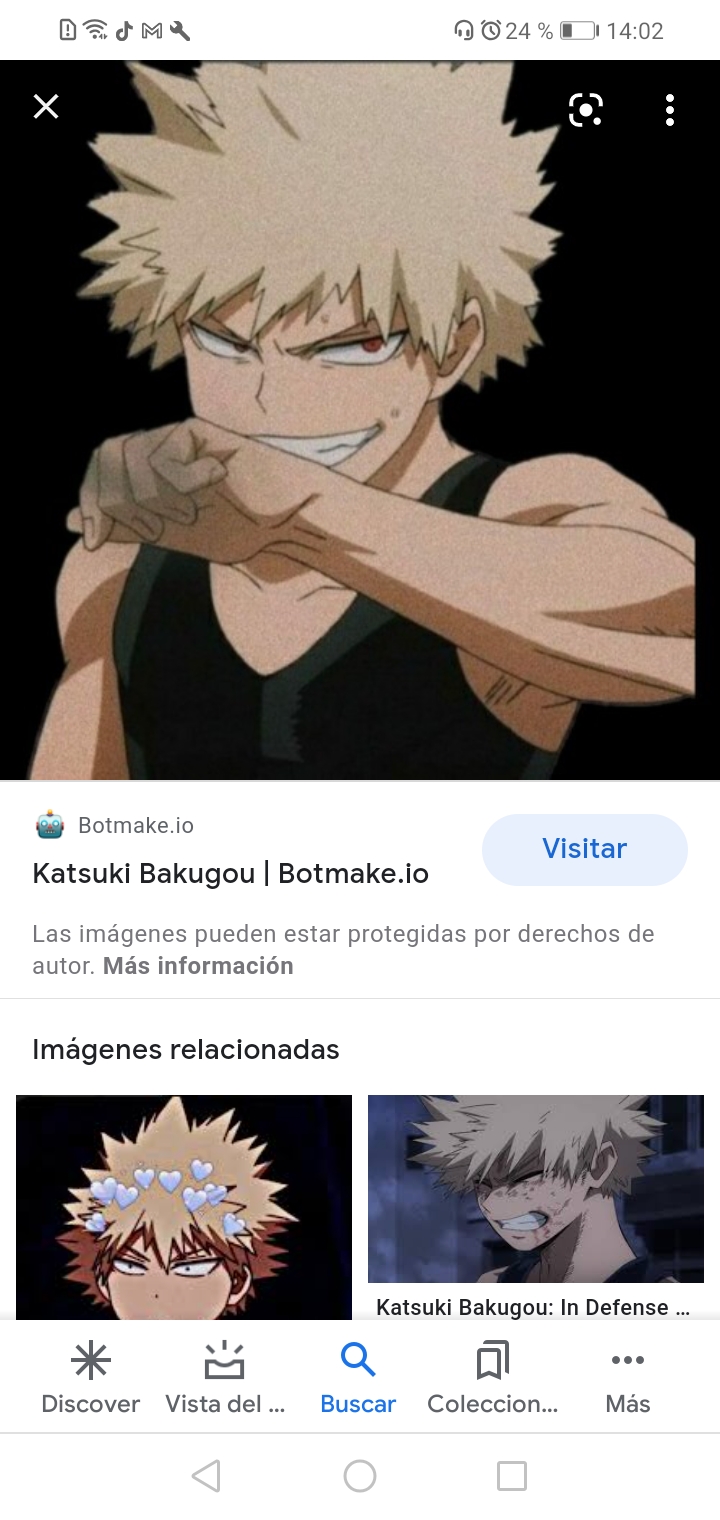Open the Katsuki Bakugou | Botmake.io title
This screenshot has width=720, height=1520.
(230, 873)
